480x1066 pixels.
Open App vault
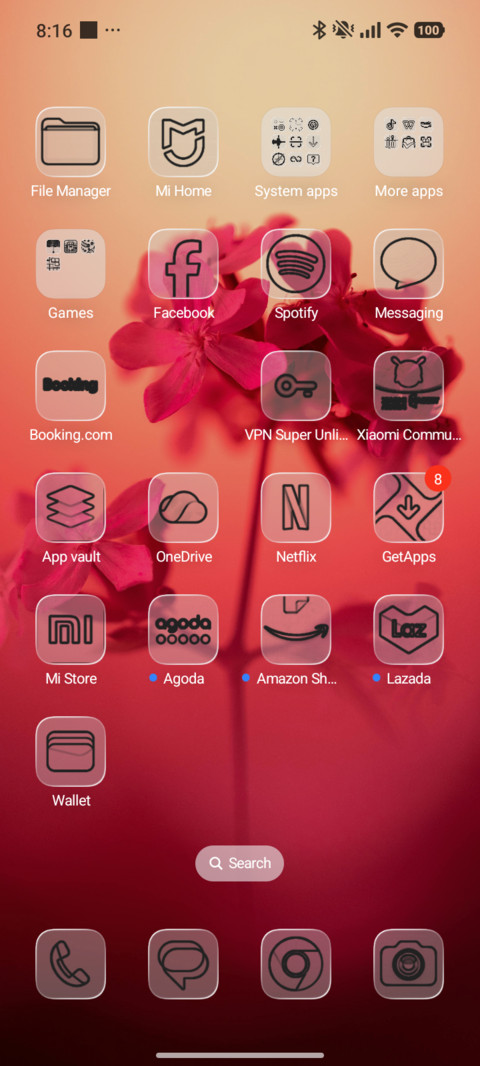[x=71, y=507]
